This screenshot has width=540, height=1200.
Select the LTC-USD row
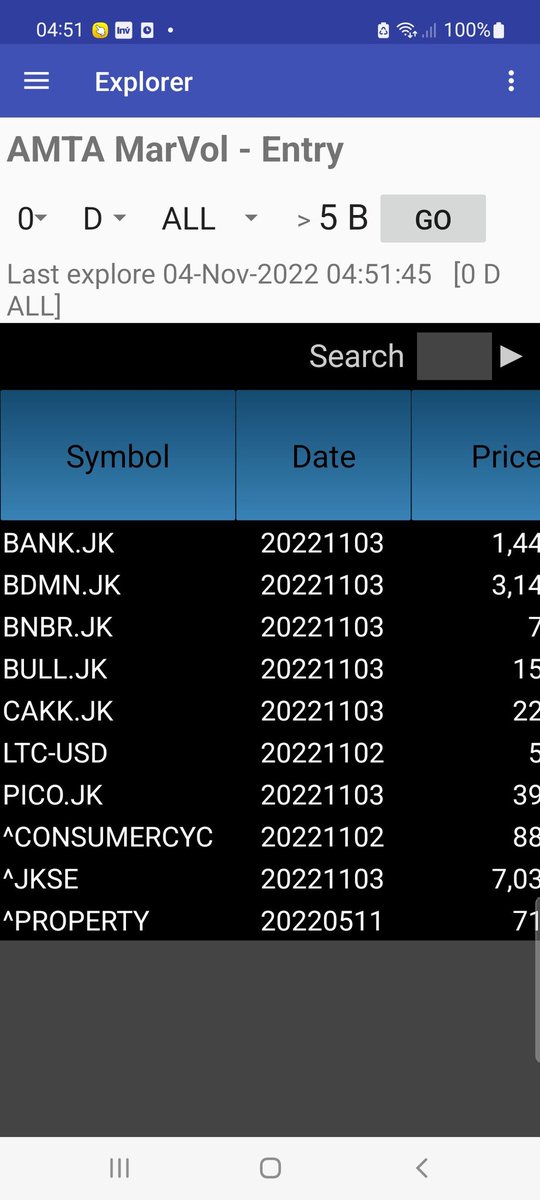[x=270, y=753]
